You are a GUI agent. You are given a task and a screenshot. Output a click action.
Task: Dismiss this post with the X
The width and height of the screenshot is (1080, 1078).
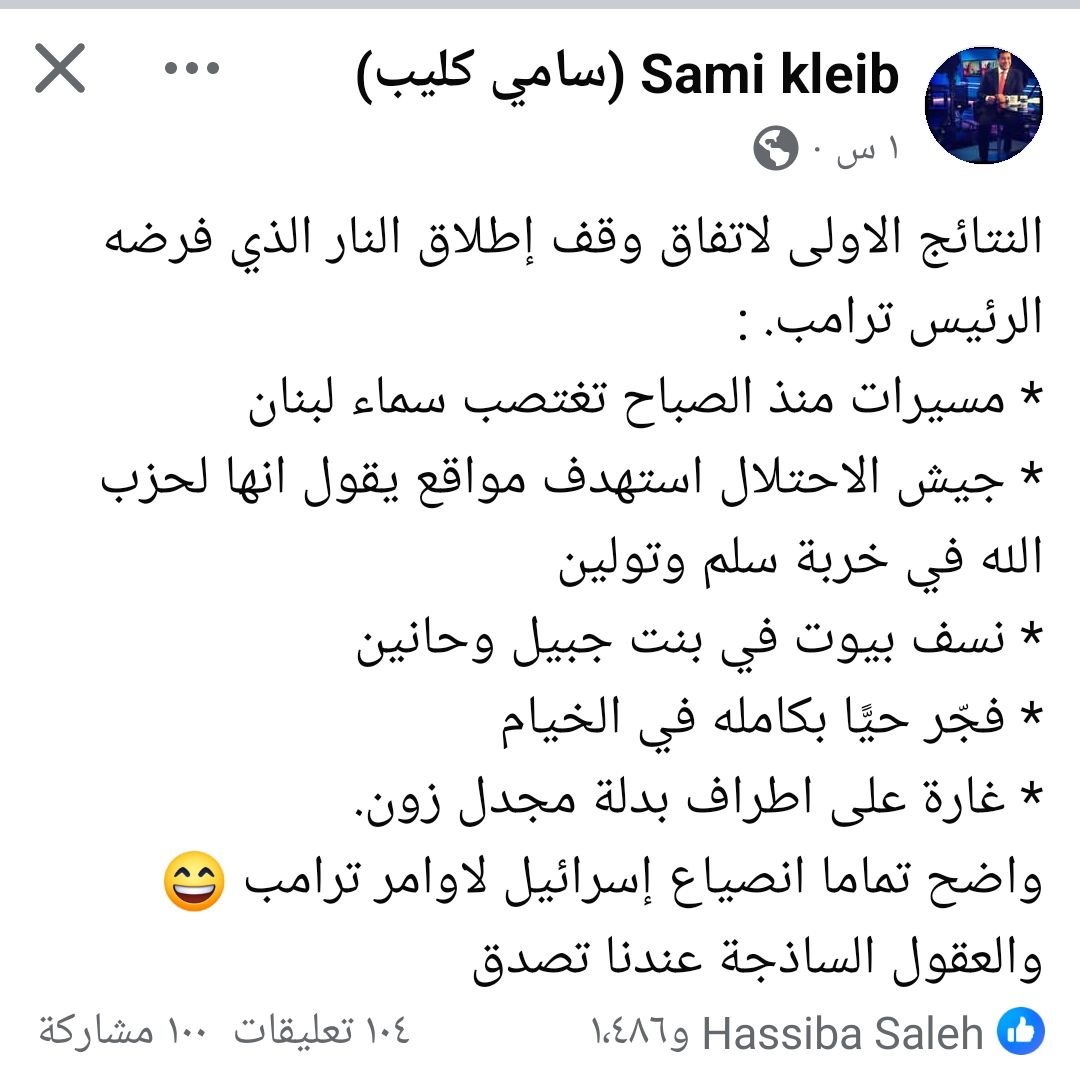point(60,71)
